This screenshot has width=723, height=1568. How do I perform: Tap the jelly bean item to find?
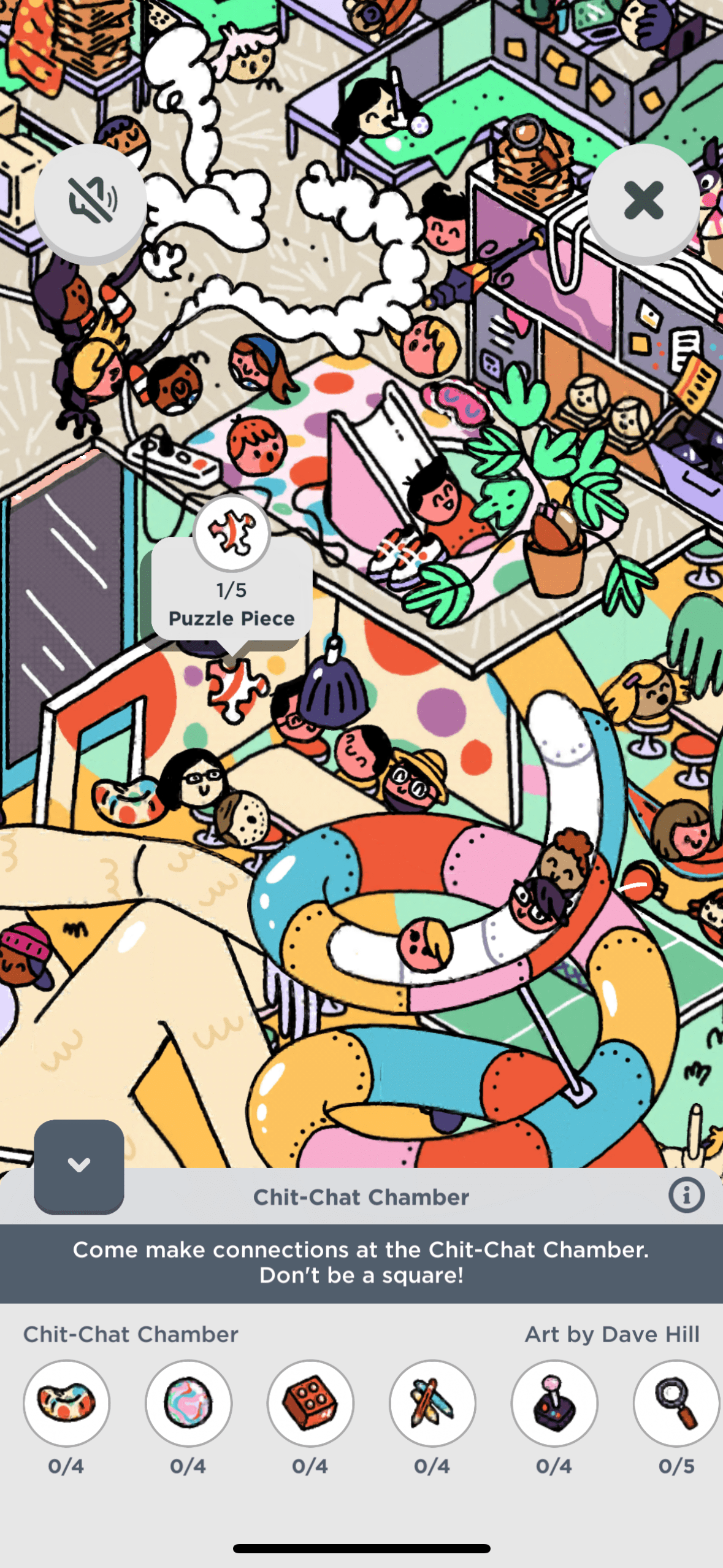(x=66, y=1403)
